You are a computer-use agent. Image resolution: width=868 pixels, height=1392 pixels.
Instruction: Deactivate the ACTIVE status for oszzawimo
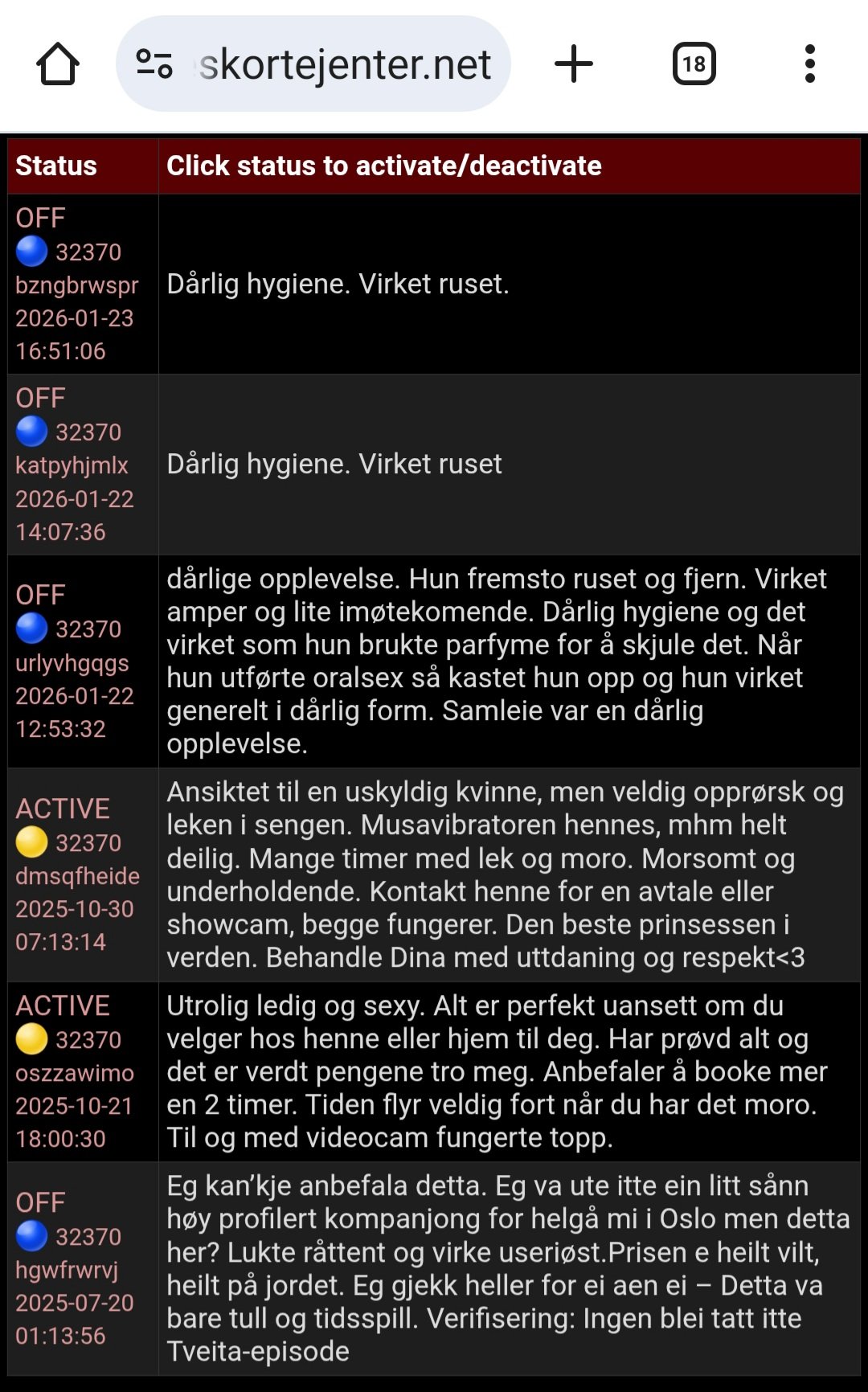pos(63,1005)
